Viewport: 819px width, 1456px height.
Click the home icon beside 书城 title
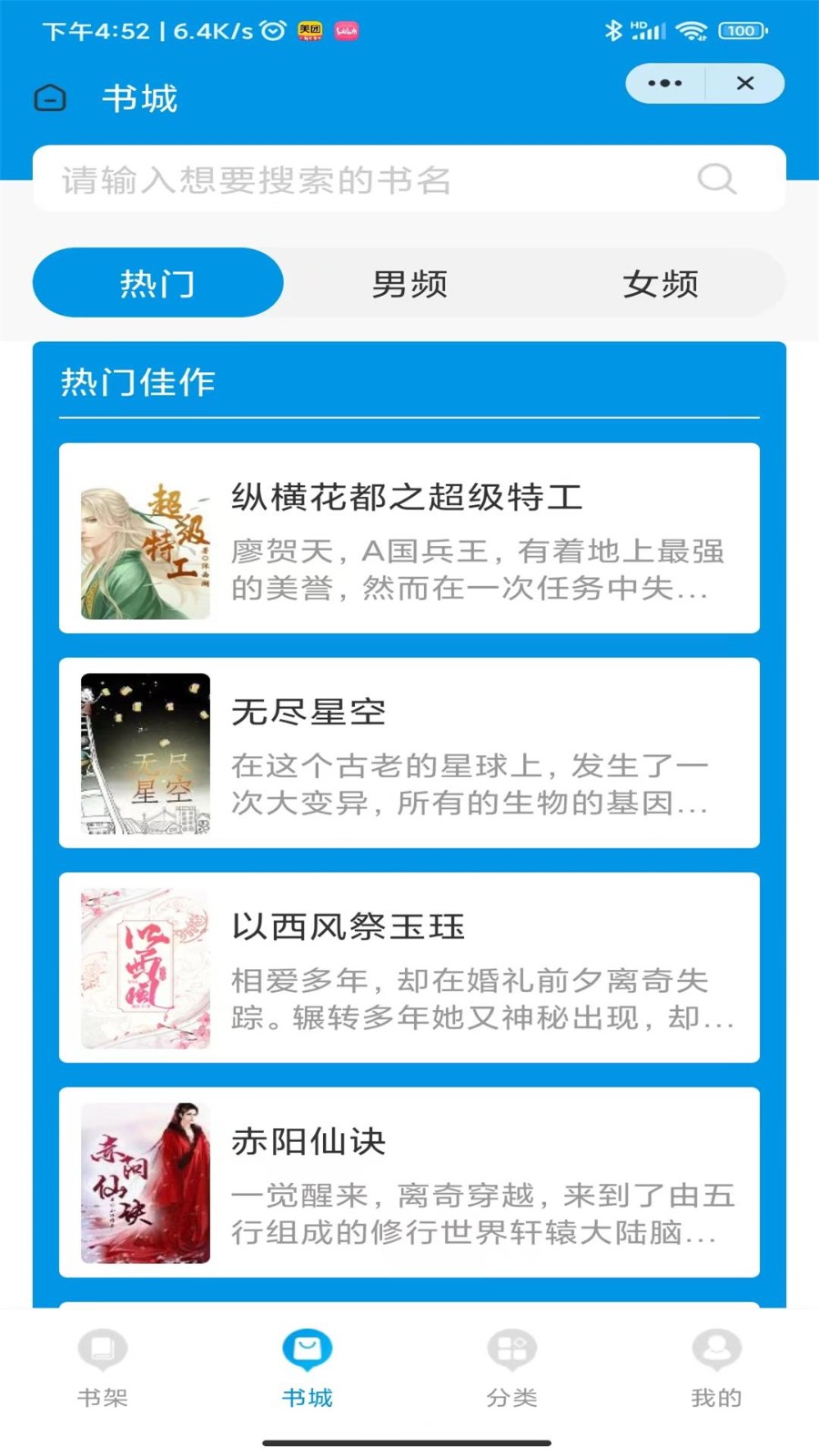[x=51, y=97]
